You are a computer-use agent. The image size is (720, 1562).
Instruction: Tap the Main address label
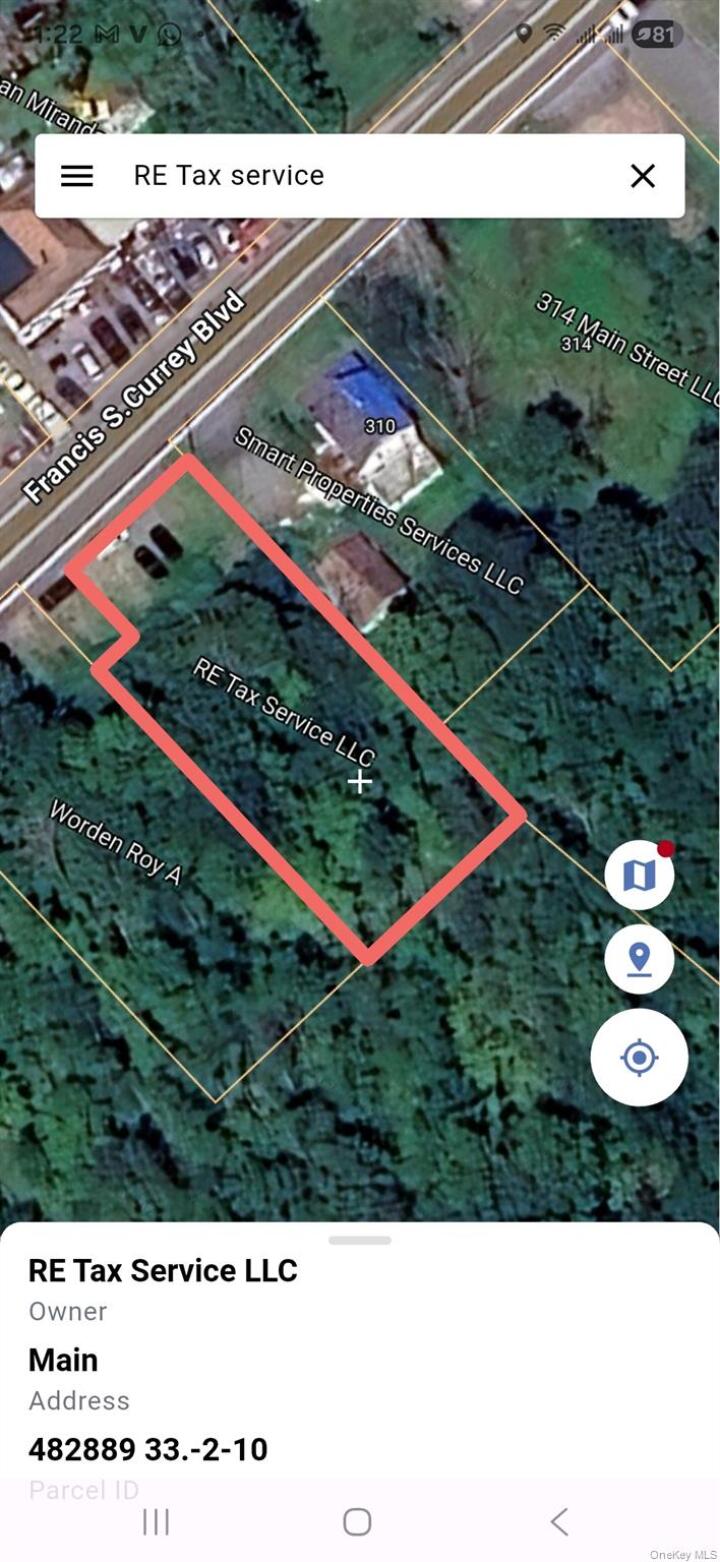pos(62,1359)
